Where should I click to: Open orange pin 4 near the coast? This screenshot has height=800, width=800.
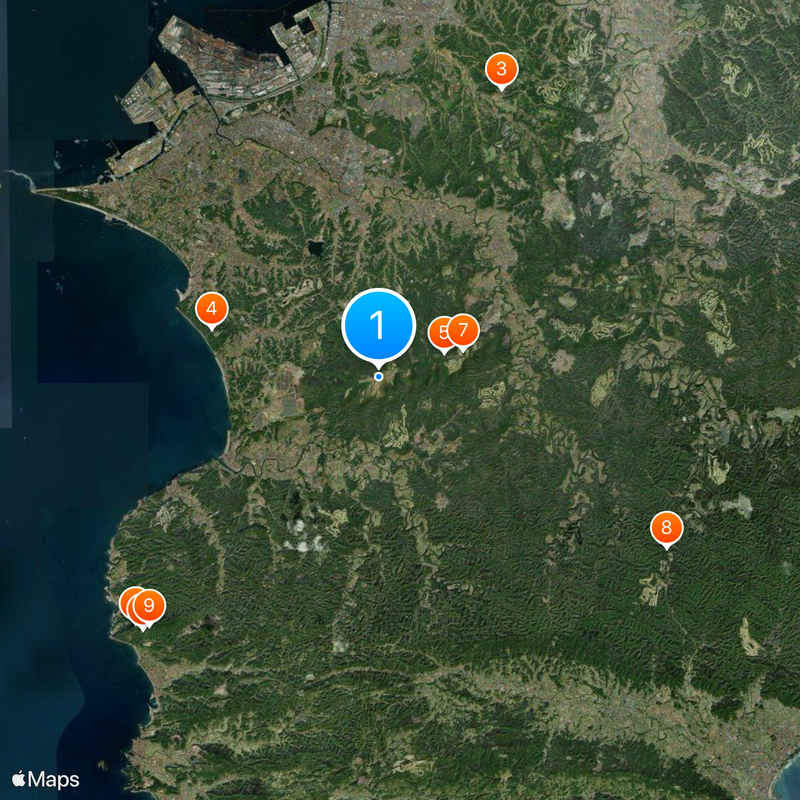(x=211, y=309)
